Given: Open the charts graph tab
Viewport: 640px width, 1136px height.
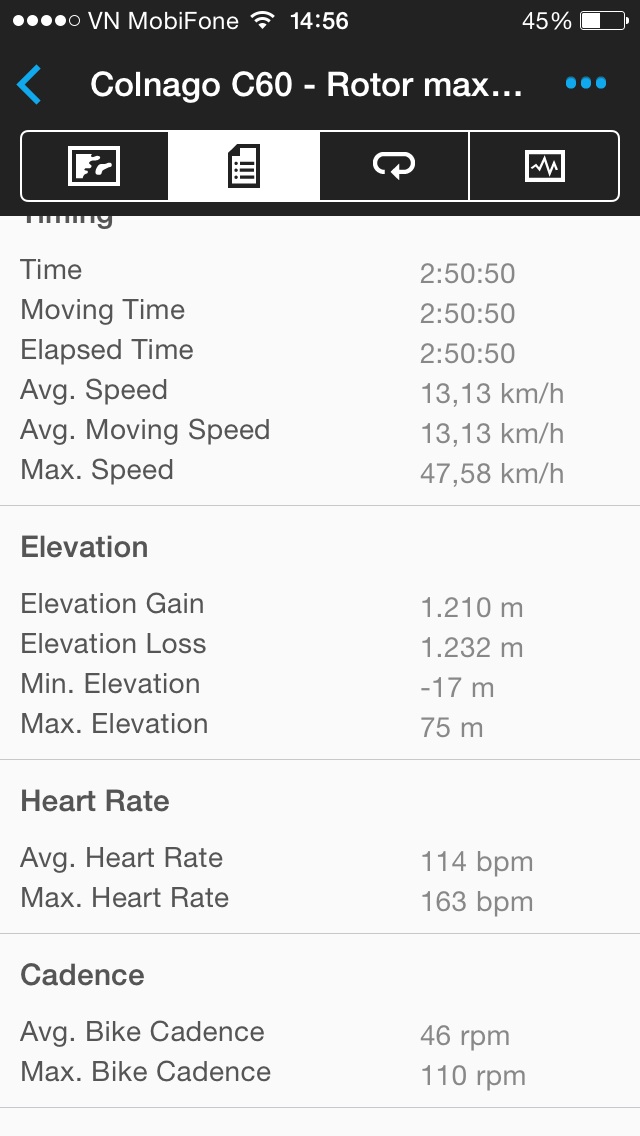Looking at the screenshot, I should [544, 166].
